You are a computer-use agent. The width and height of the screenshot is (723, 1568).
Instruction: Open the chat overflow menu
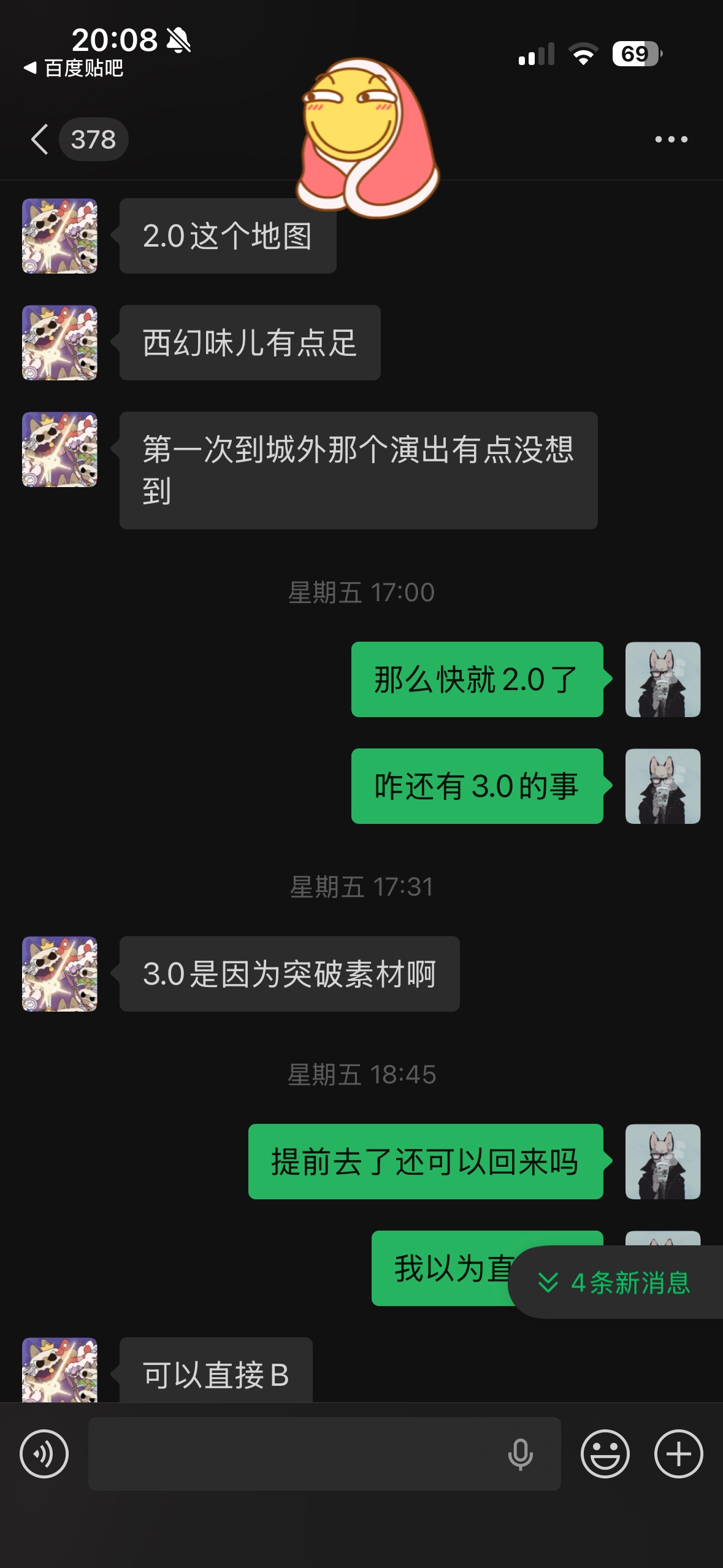coord(671,139)
